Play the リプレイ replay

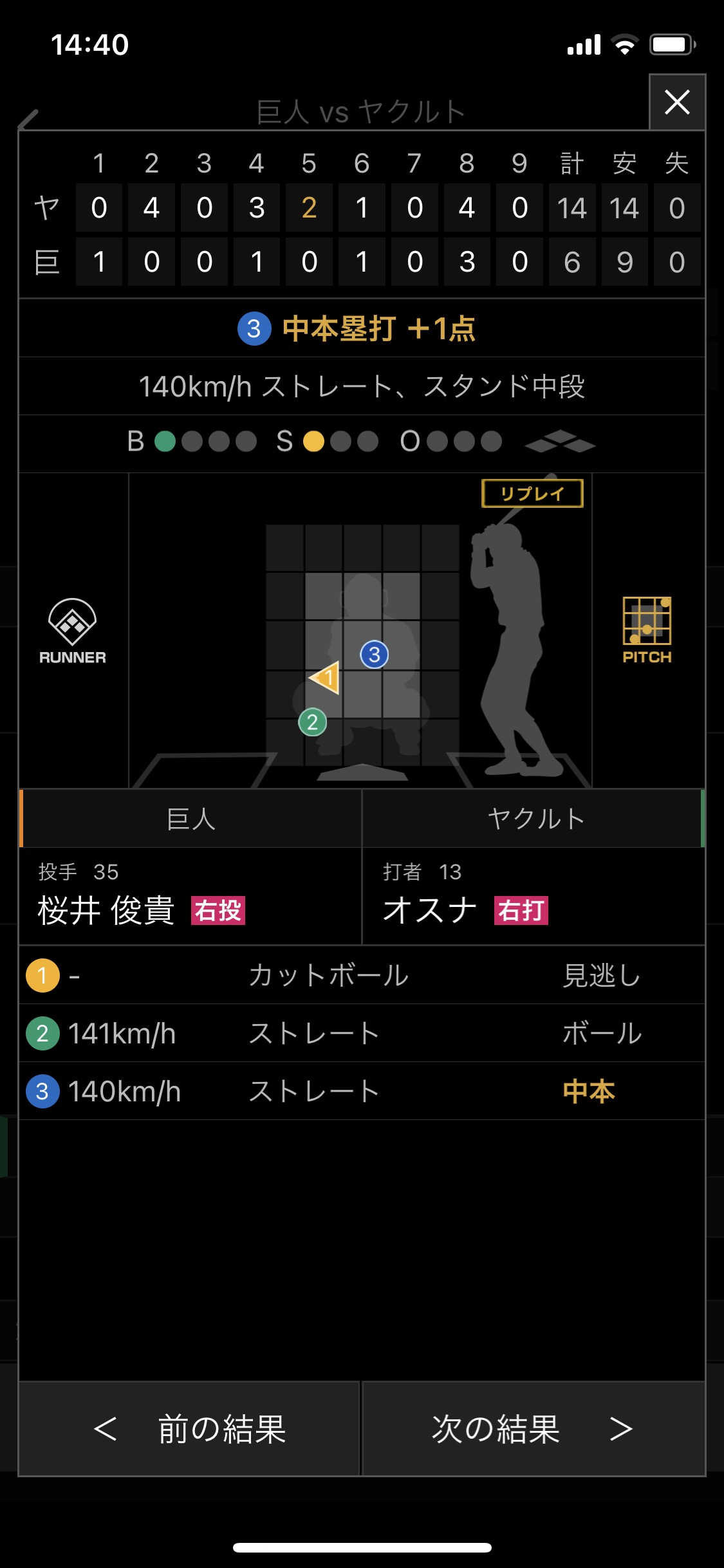(532, 494)
